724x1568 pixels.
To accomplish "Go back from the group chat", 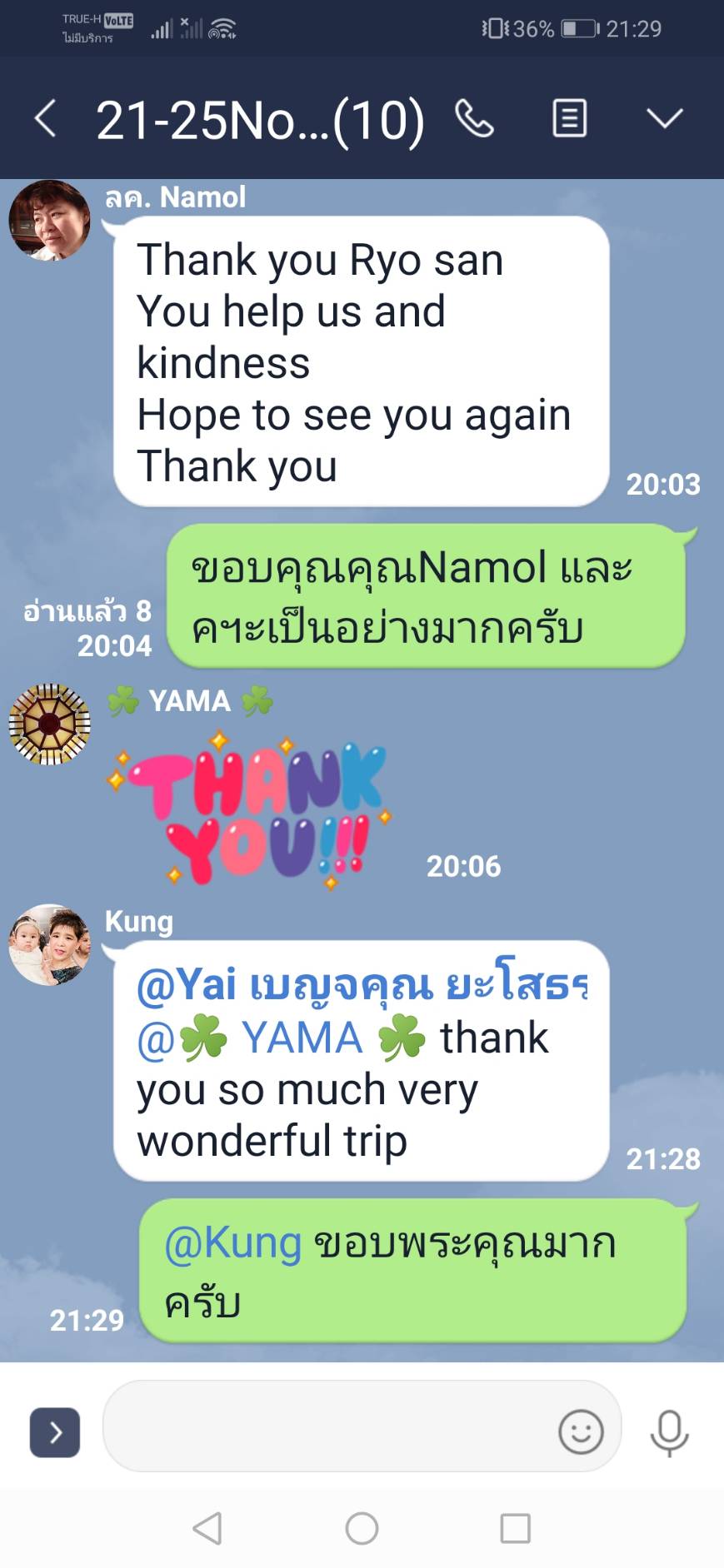I will pos(46,119).
